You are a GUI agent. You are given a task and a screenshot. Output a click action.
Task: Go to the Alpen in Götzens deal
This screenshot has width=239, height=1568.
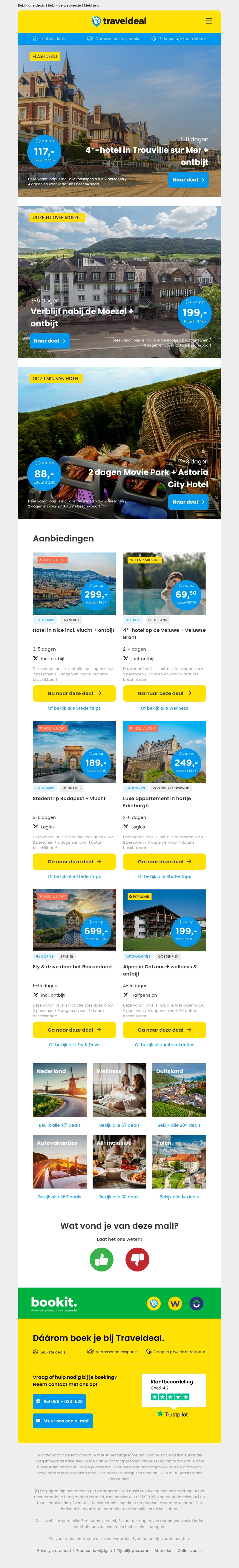point(164,1030)
